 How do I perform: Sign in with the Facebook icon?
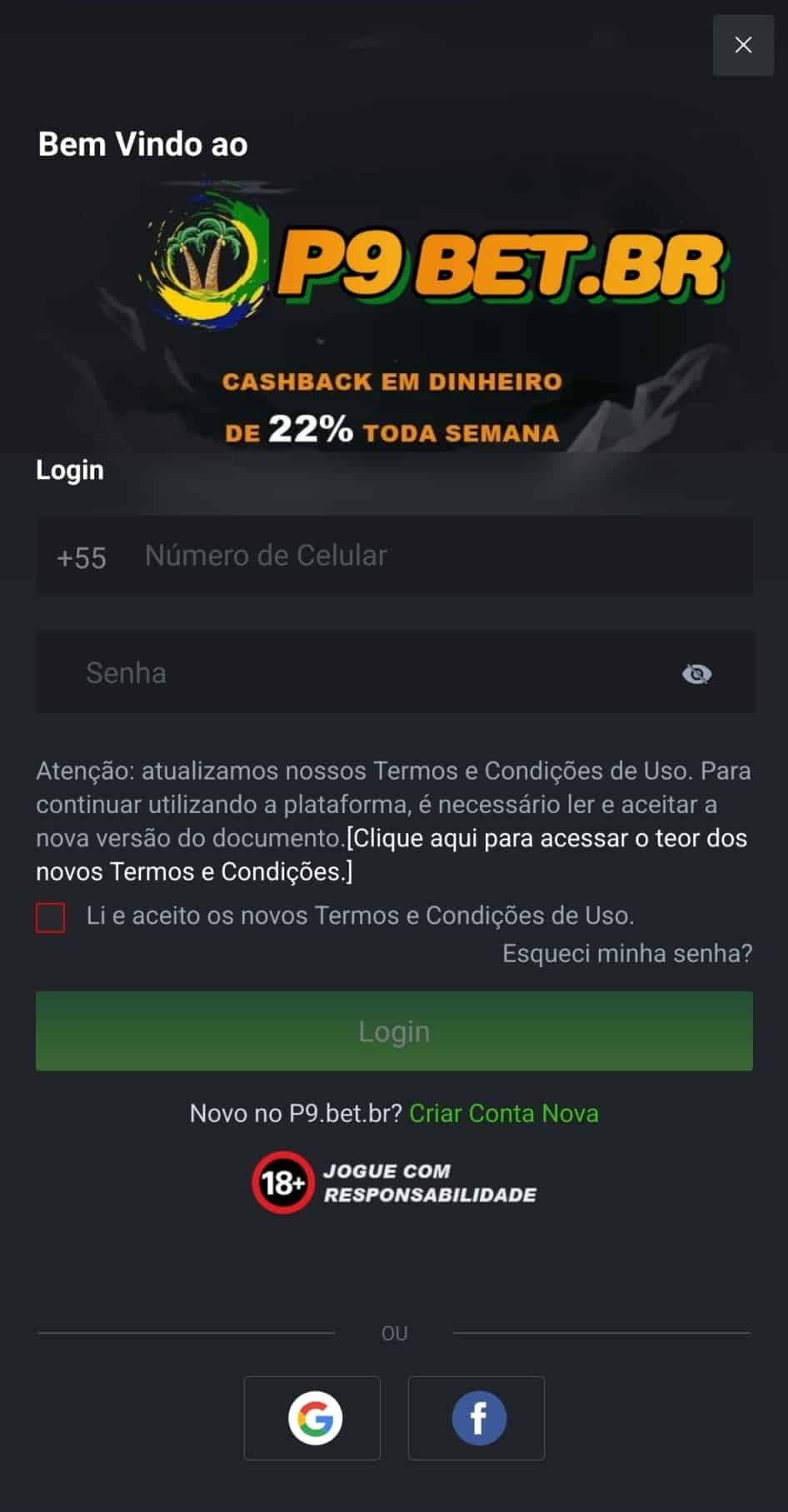tap(476, 1418)
